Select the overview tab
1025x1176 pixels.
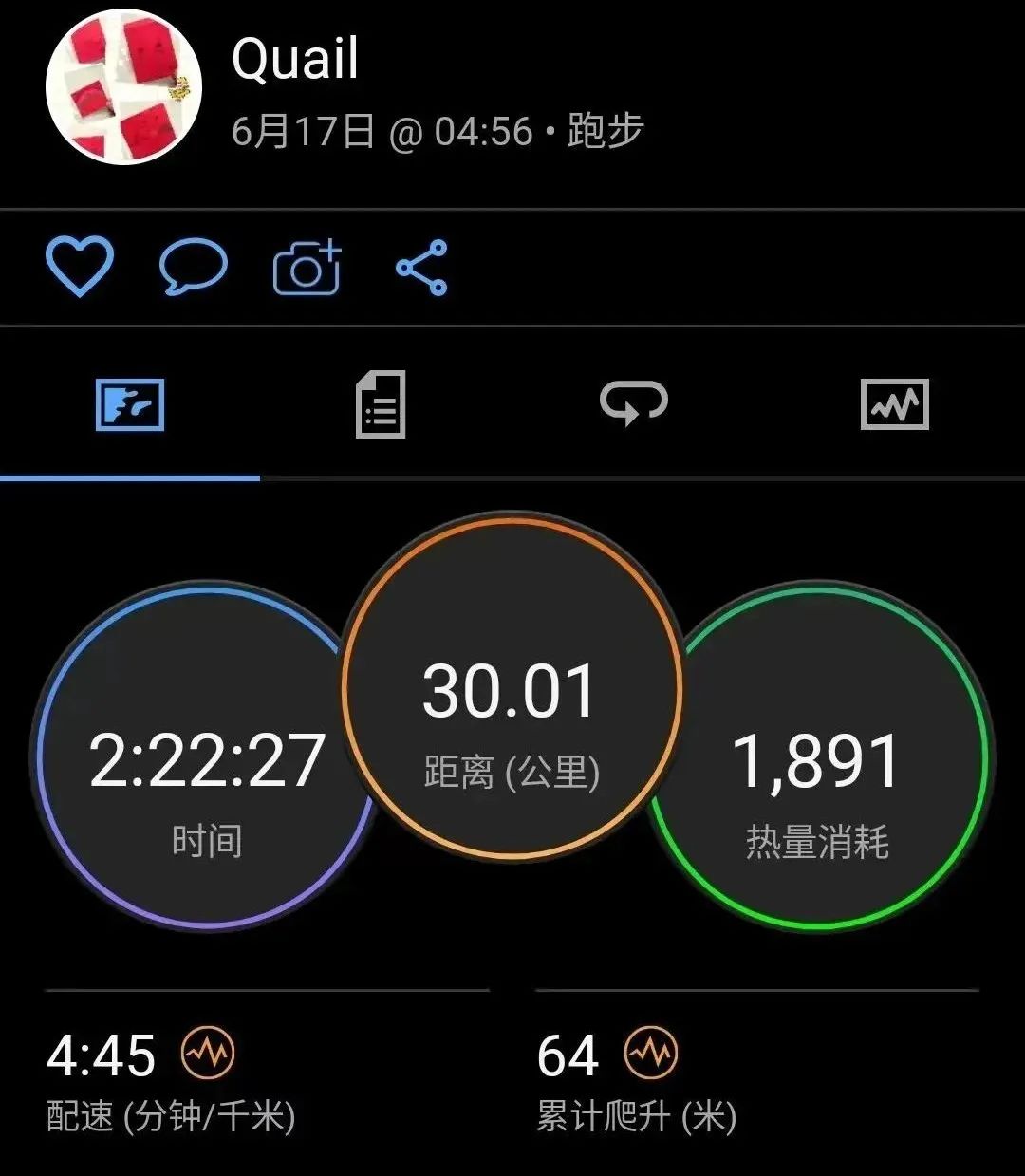click(130, 405)
